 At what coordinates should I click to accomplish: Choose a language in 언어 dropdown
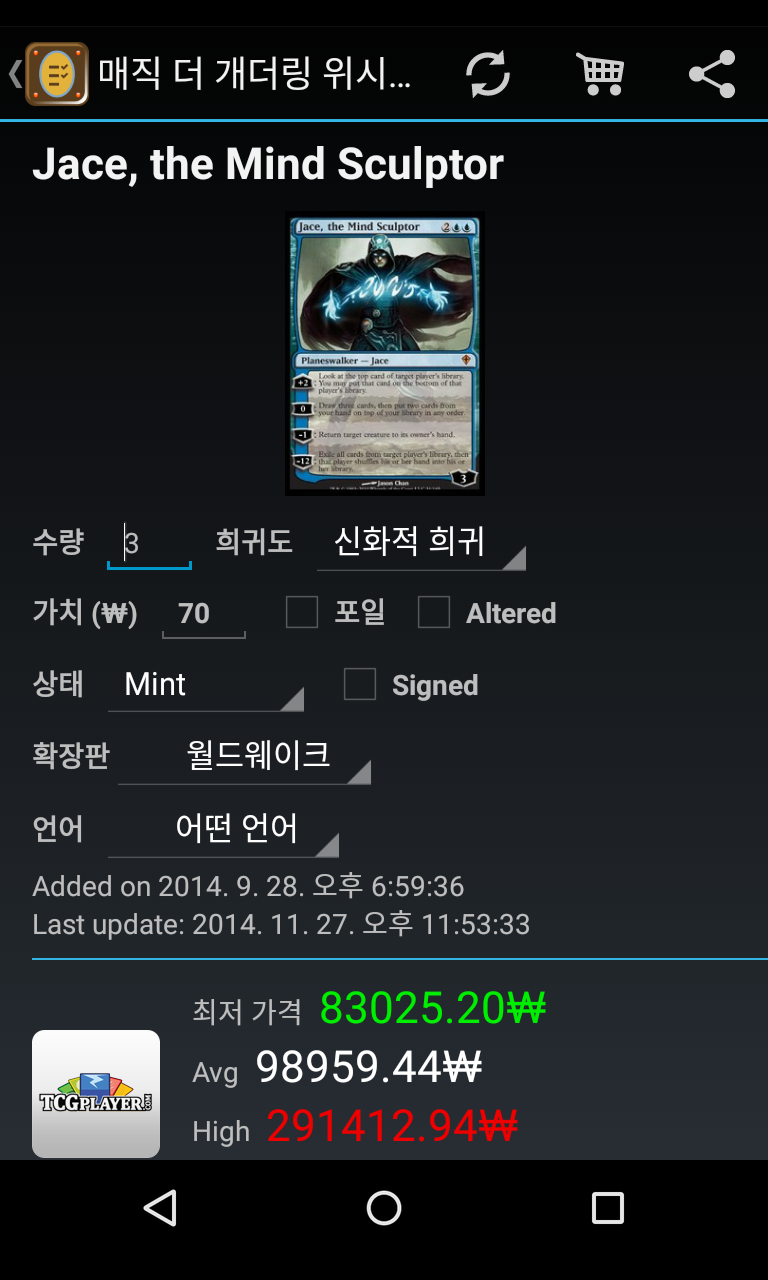coord(223,829)
